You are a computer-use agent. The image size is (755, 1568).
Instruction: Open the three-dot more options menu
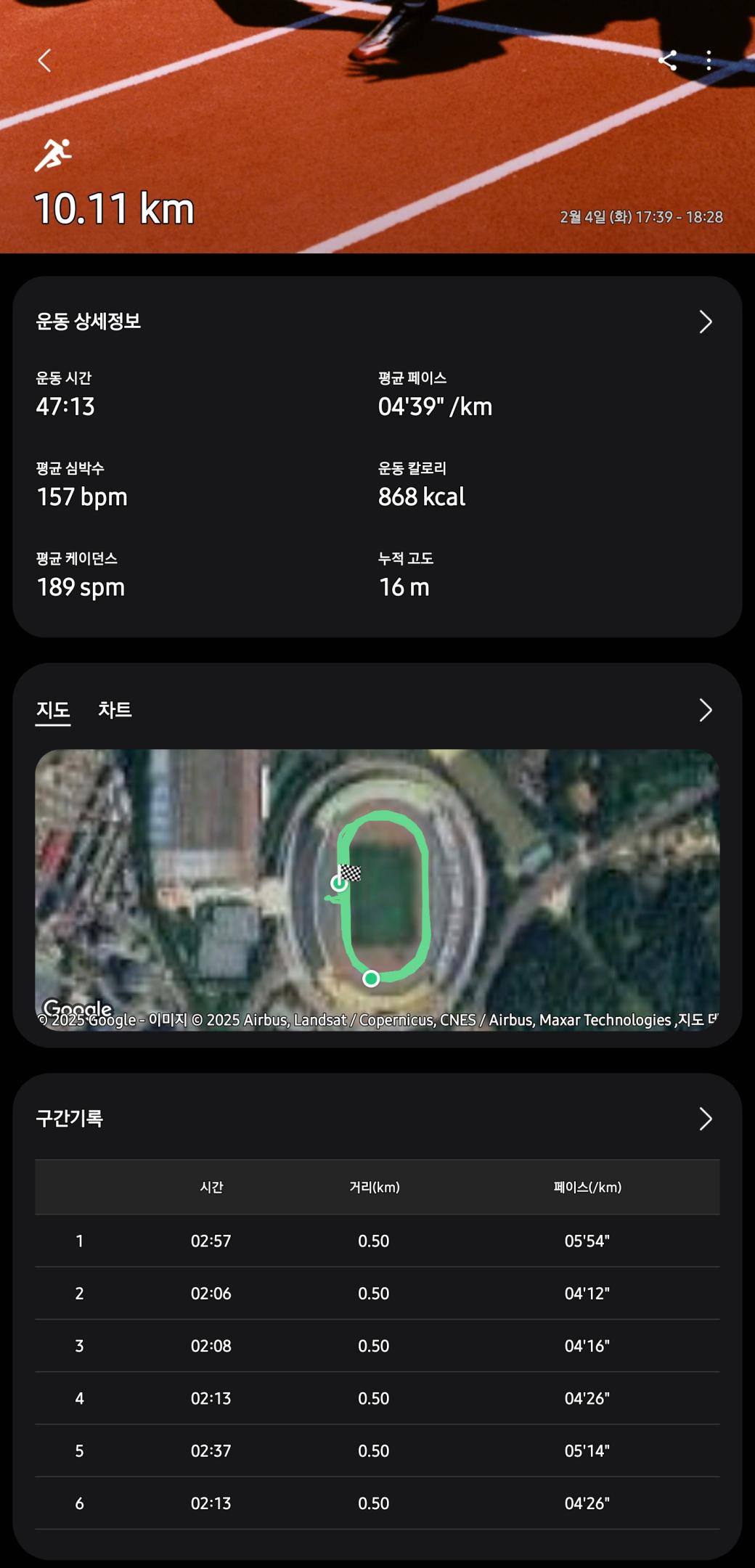click(x=709, y=61)
